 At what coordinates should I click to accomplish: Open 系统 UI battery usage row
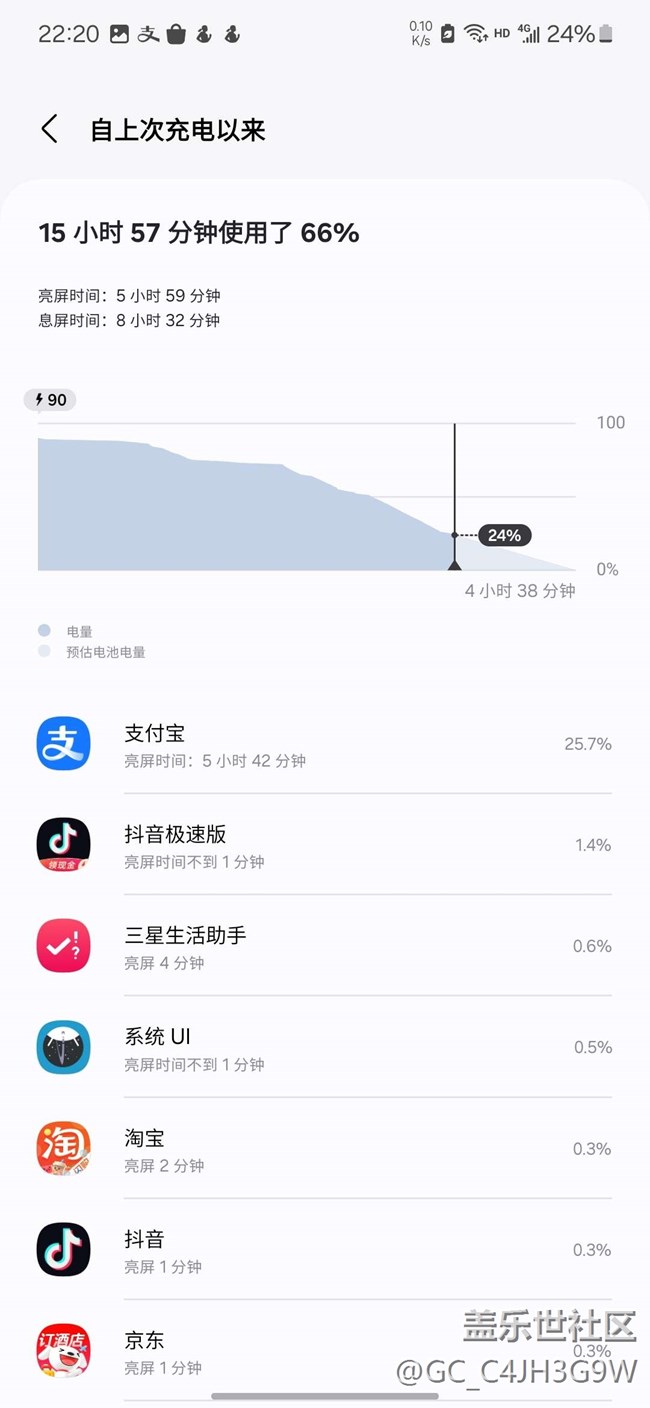coord(324,1047)
